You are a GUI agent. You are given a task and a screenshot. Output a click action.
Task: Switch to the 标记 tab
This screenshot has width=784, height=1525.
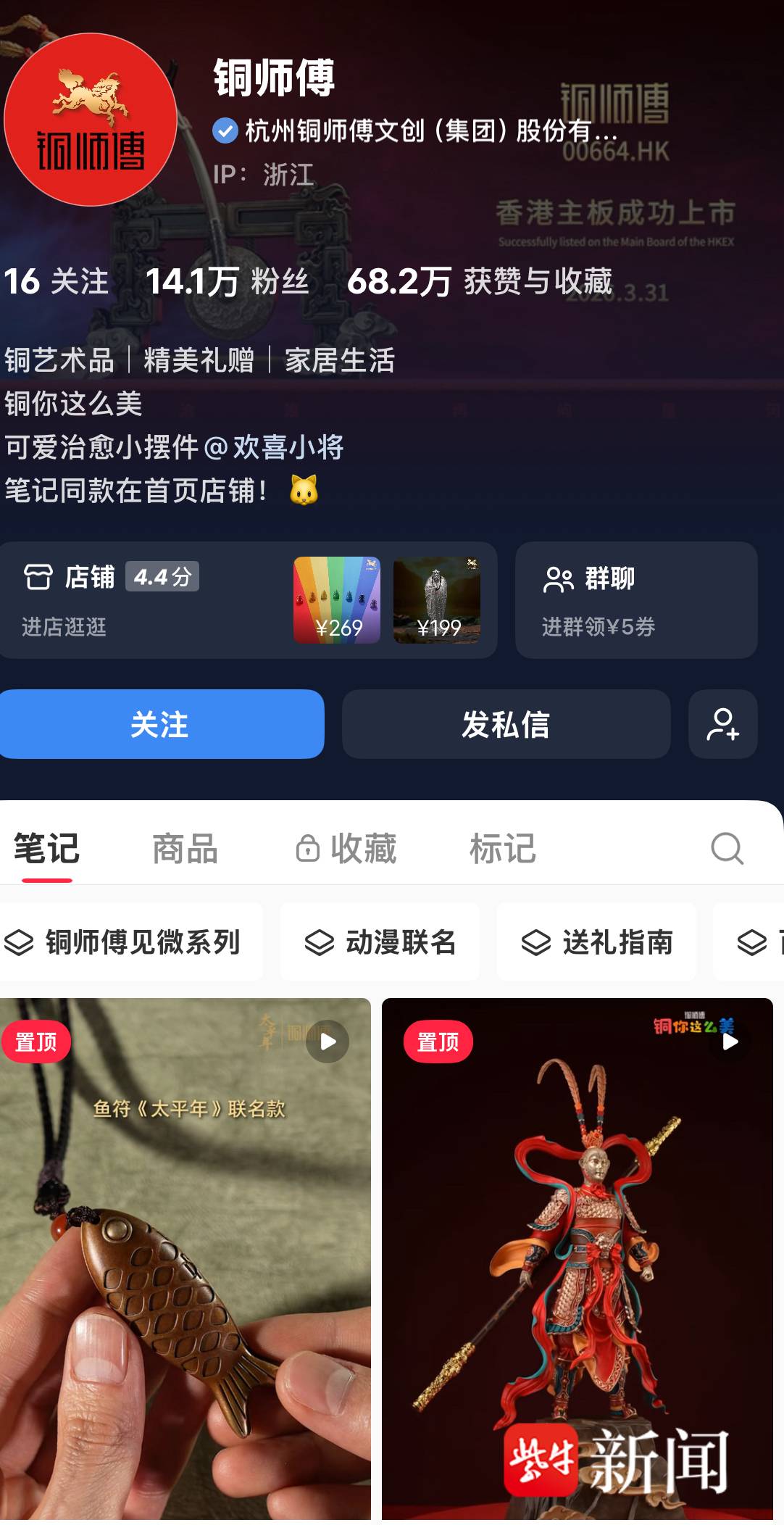[502, 848]
